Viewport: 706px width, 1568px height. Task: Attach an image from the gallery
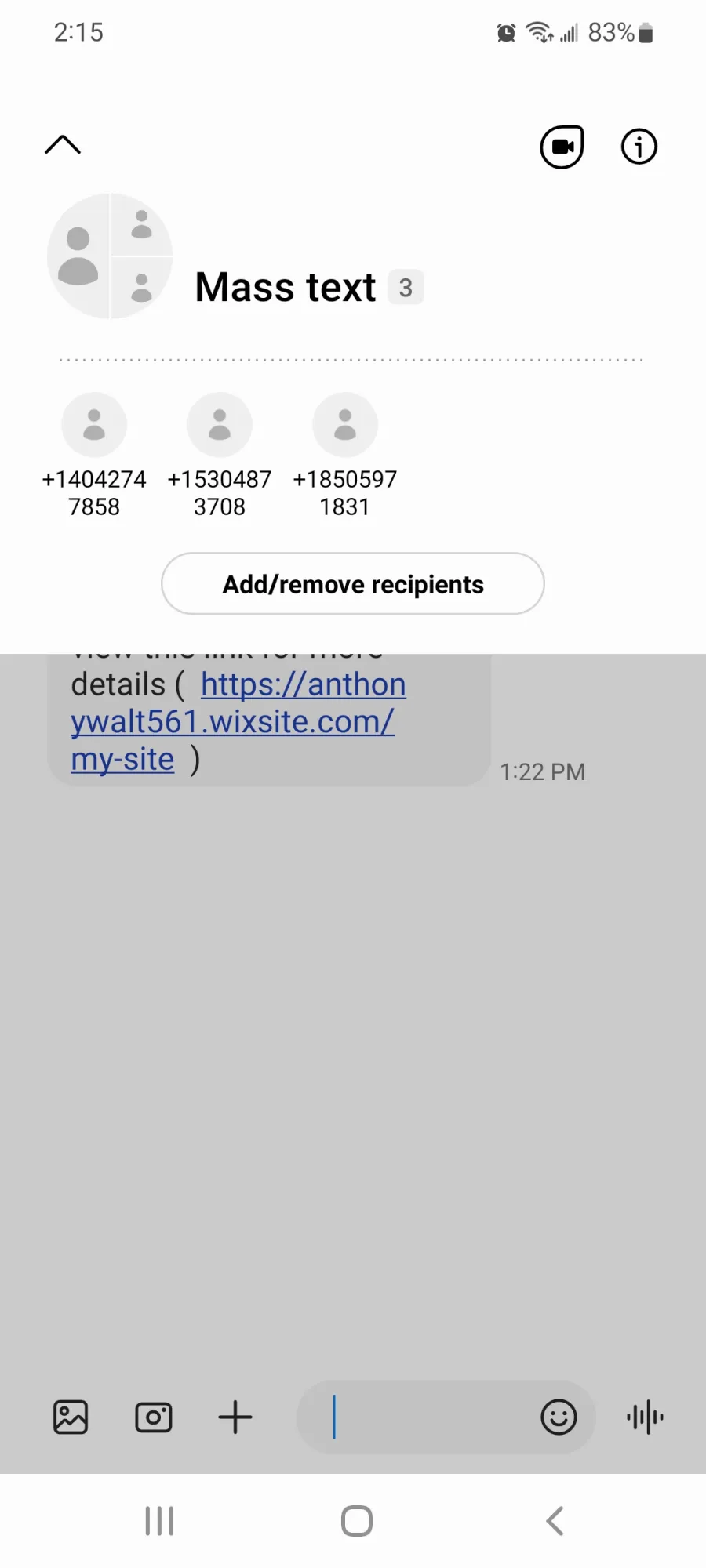coord(71,1417)
